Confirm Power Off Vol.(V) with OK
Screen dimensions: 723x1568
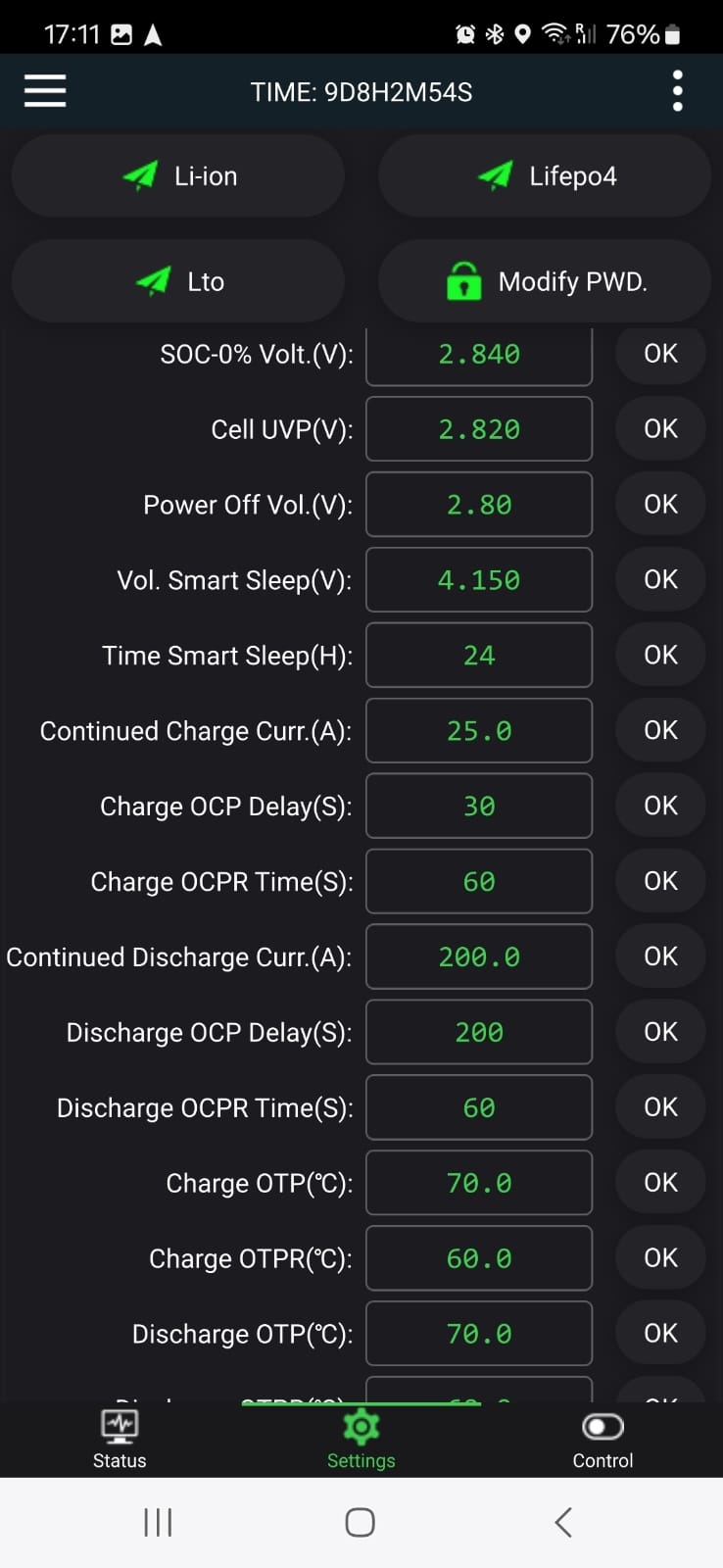pos(660,505)
